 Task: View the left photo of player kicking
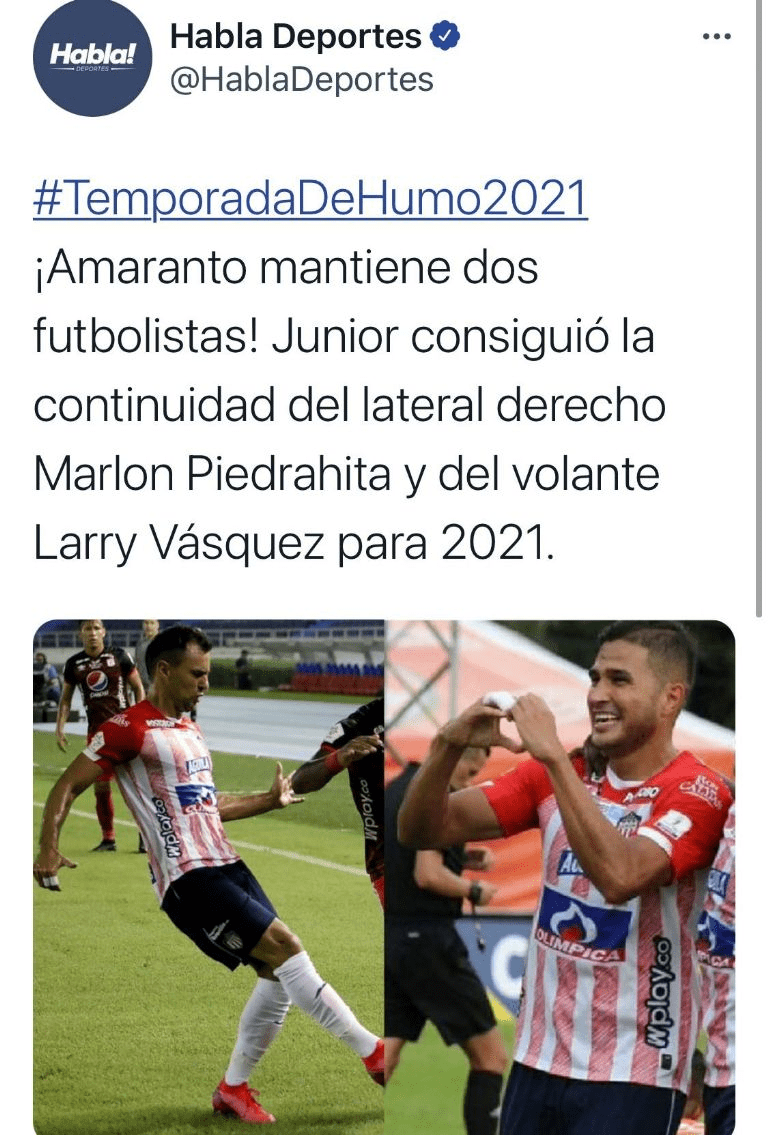point(208,877)
